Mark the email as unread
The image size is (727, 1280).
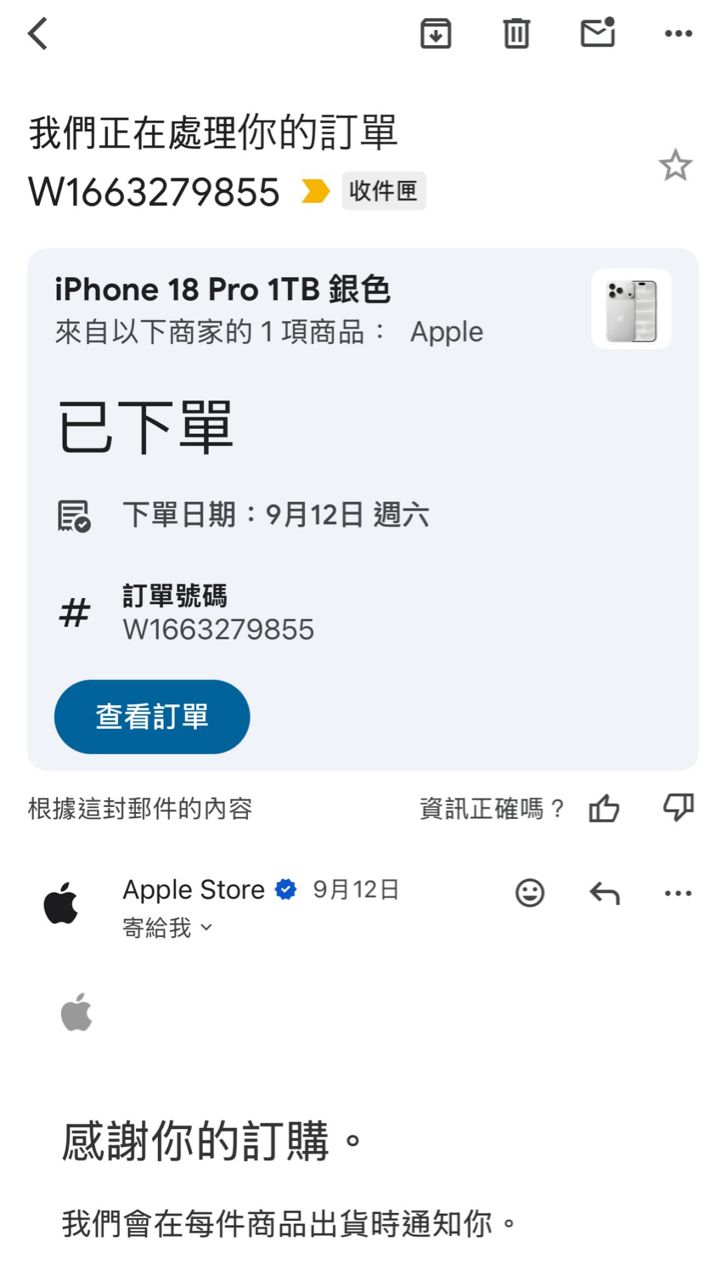[x=598, y=33]
